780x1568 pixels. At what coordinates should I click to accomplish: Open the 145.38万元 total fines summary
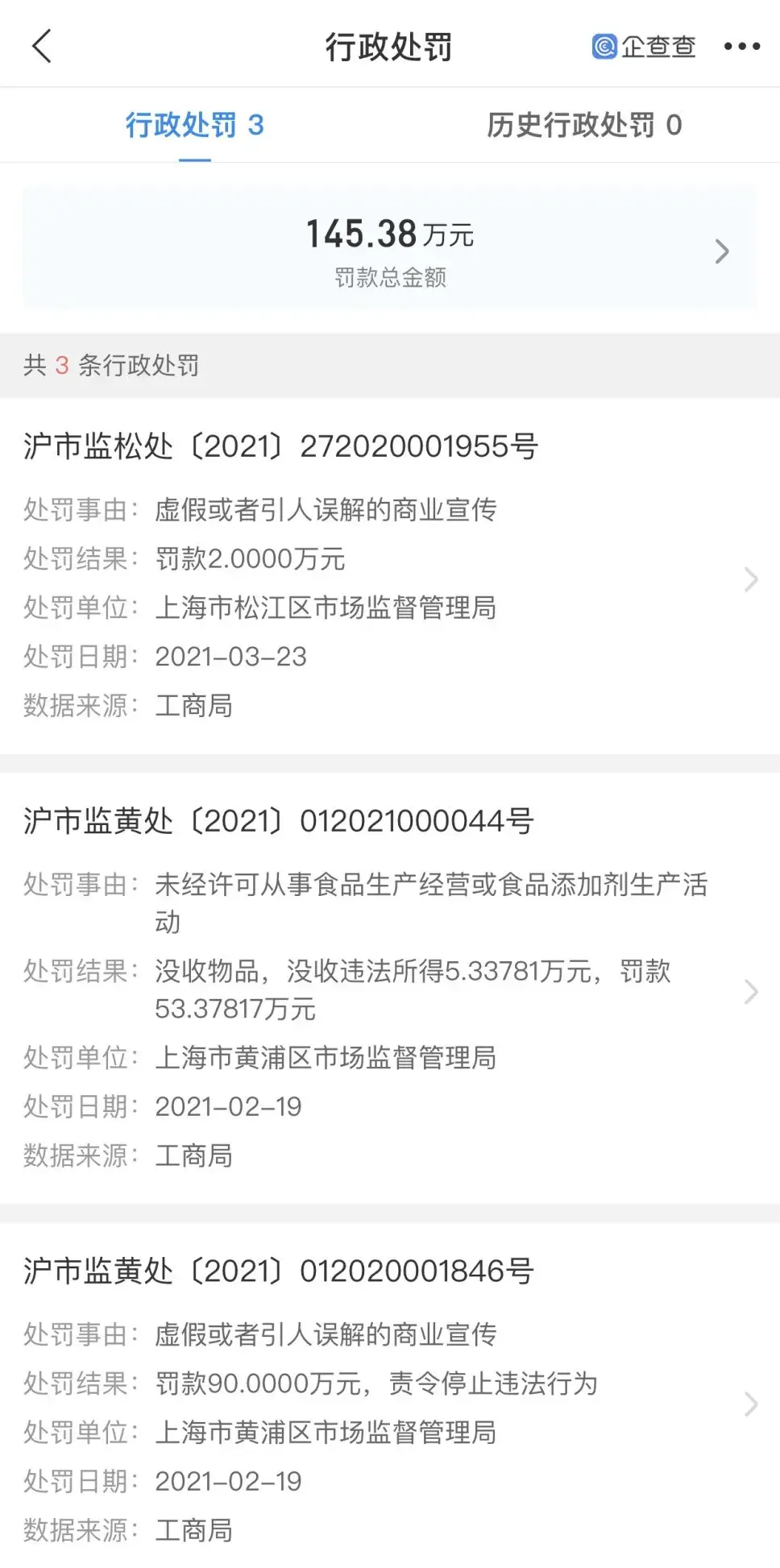click(390, 250)
